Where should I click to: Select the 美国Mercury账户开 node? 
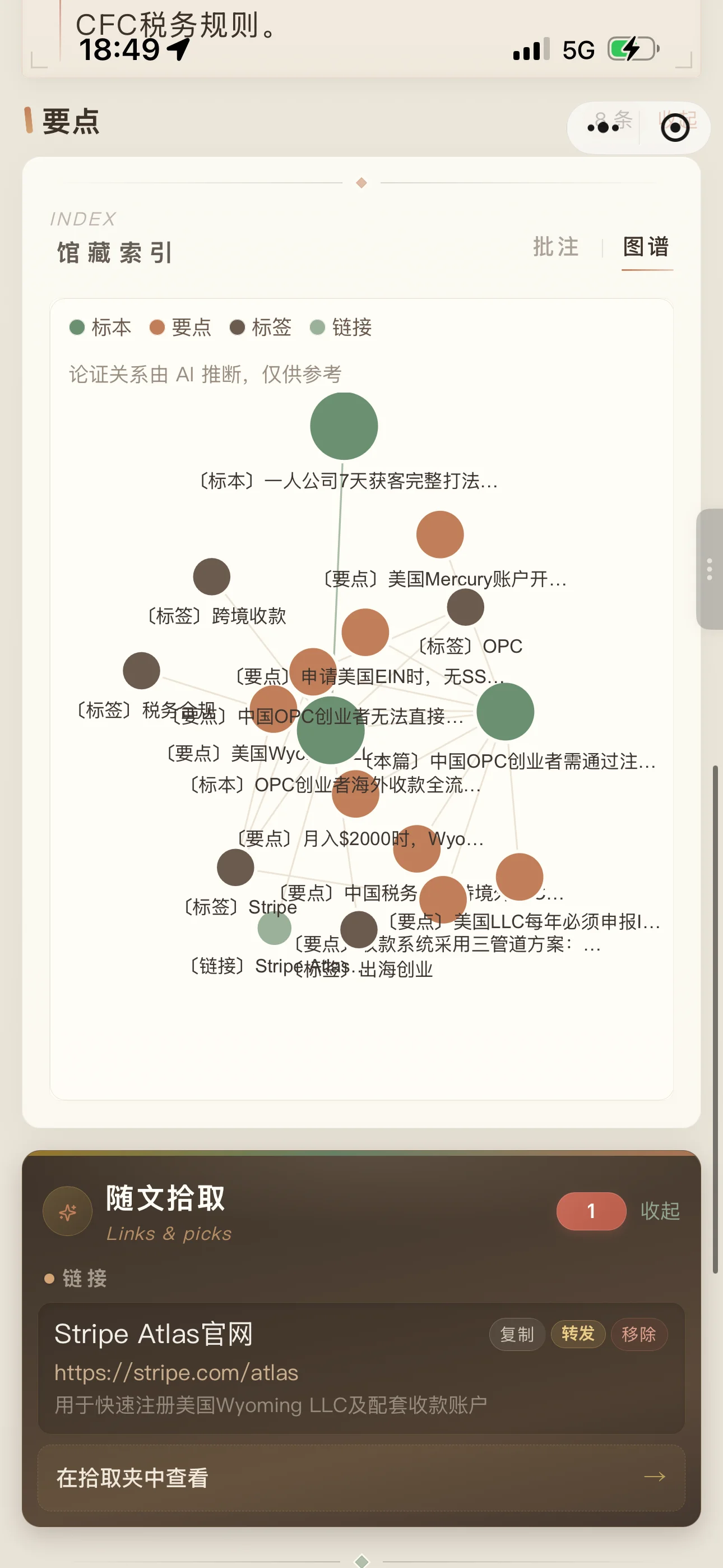(x=439, y=534)
